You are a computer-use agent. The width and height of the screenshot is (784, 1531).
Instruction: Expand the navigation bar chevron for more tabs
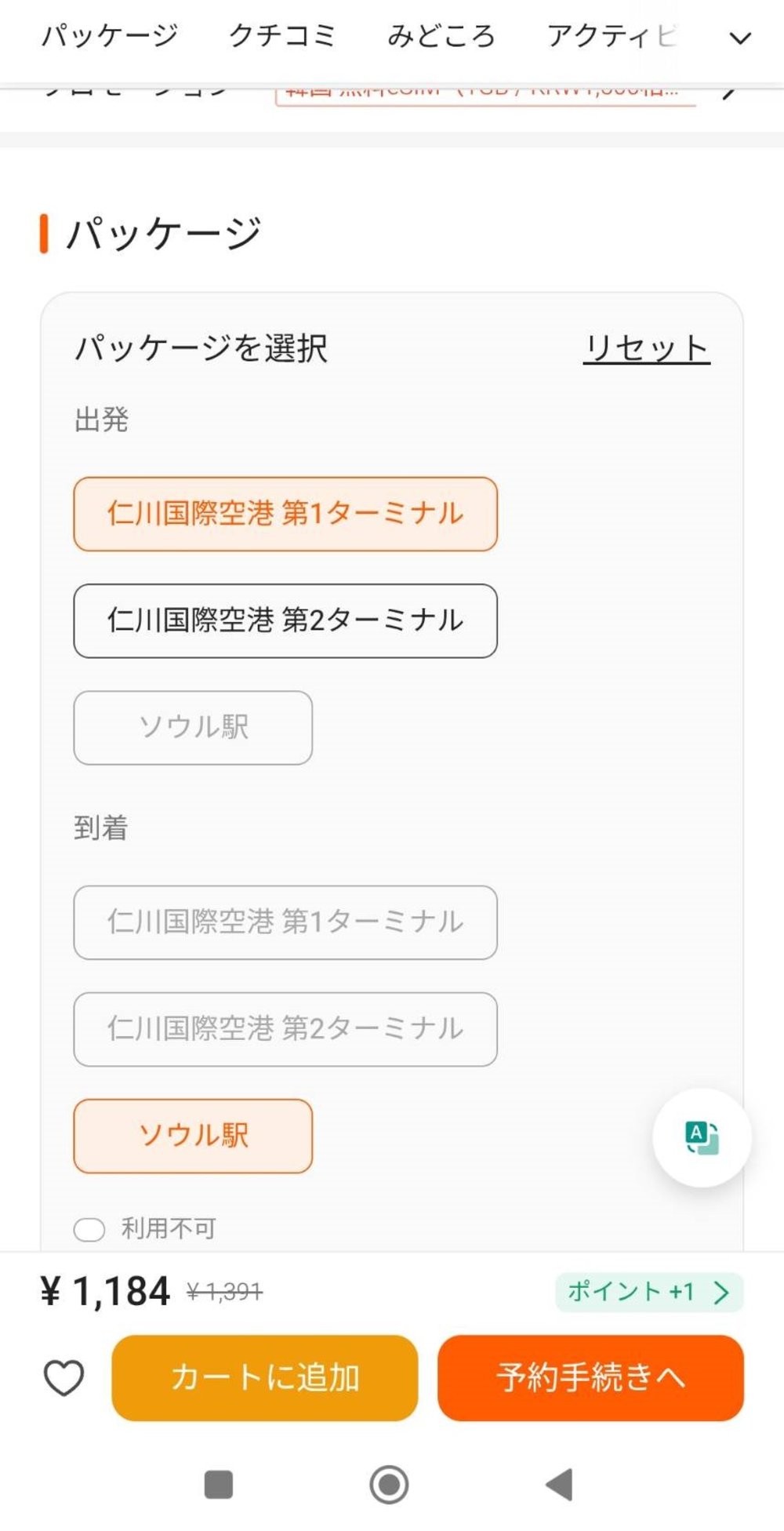point(738,35)
